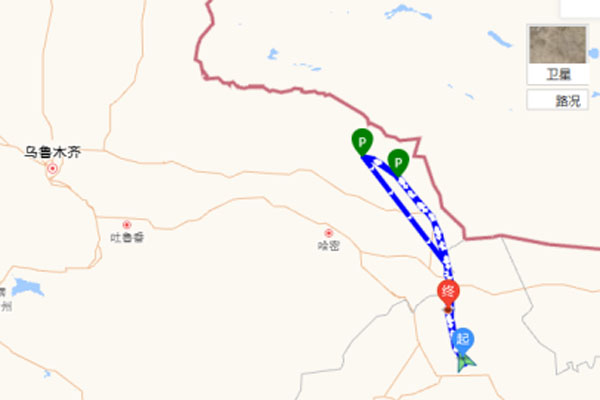Tap the red 终 destination marker

pos(449,293)
